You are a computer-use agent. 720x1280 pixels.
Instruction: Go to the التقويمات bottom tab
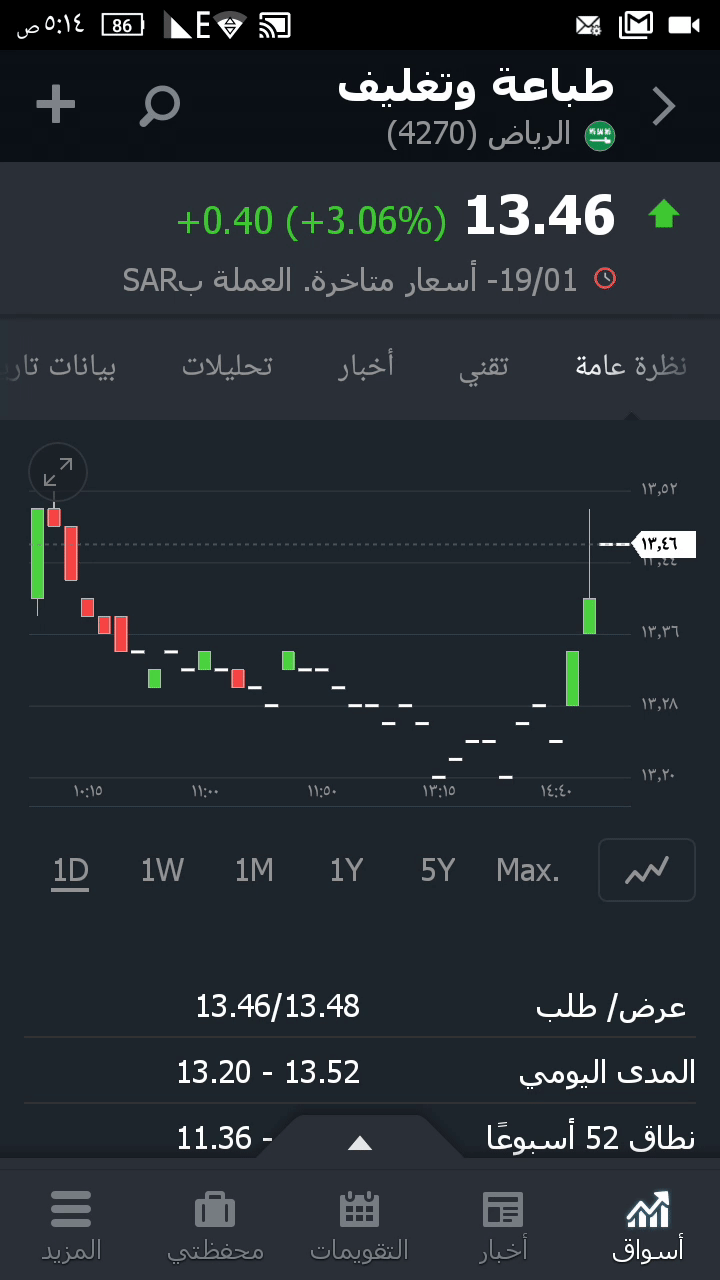(360, 1225)
